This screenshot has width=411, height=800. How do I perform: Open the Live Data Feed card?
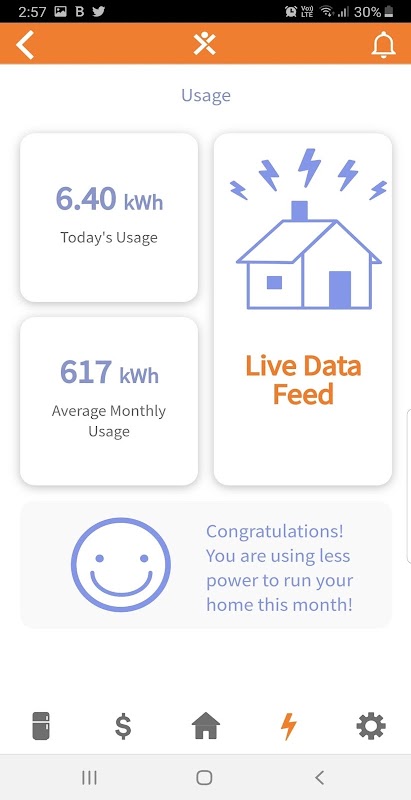pos(303,309)
